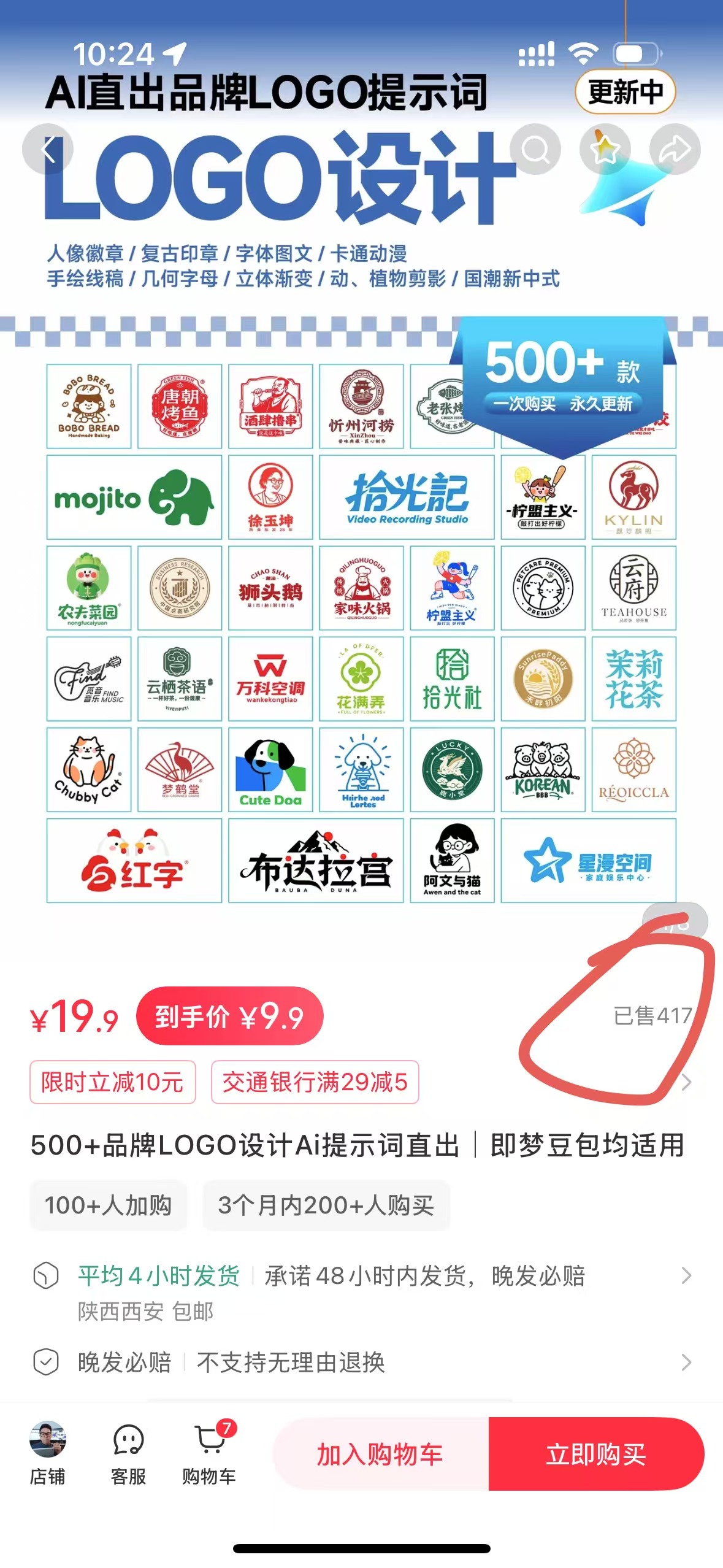
Task: Favorite this product with the star icon
Action: coord(605,149)
